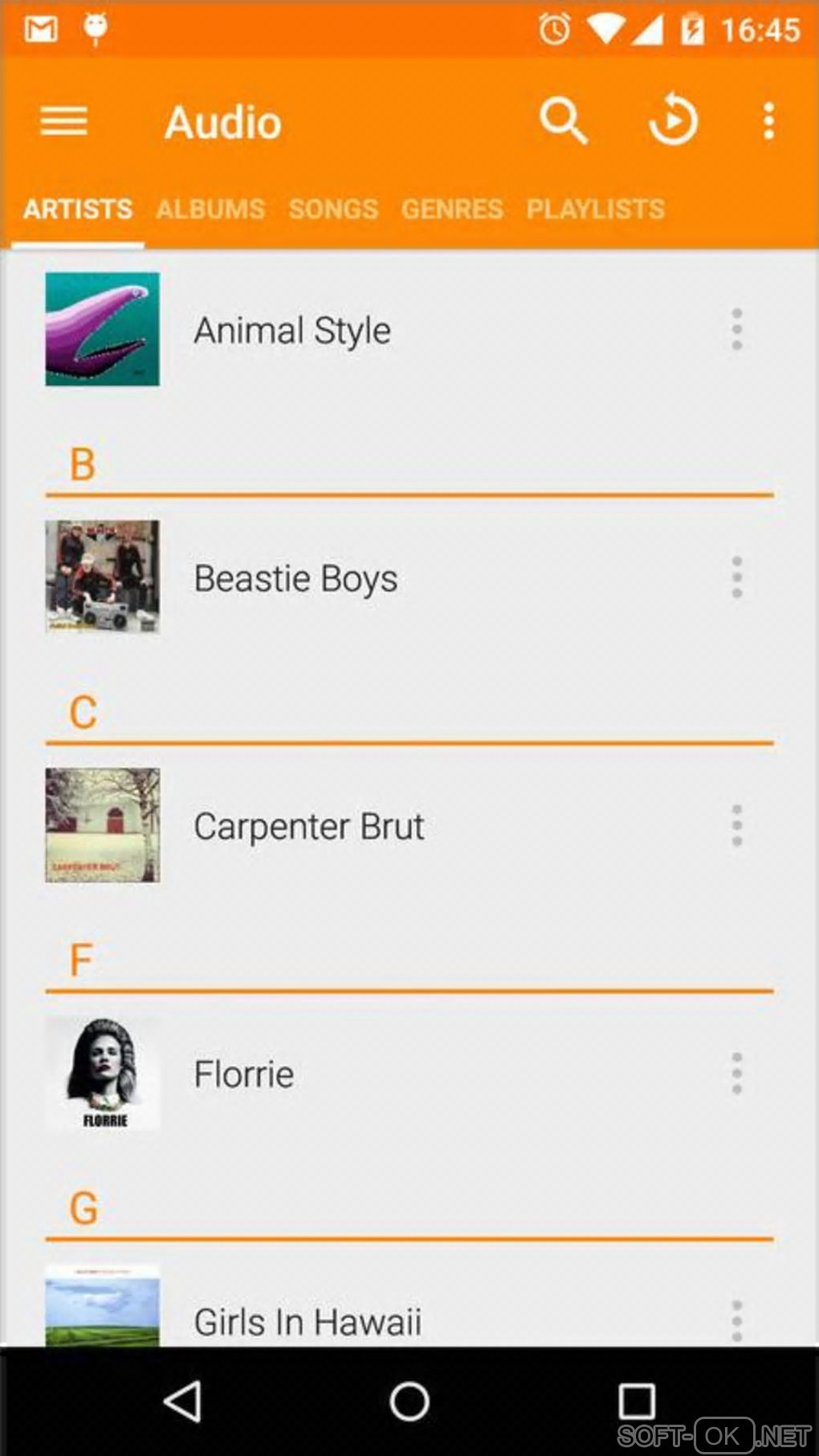Open the app bar overflow menu

tap(768, 122)
